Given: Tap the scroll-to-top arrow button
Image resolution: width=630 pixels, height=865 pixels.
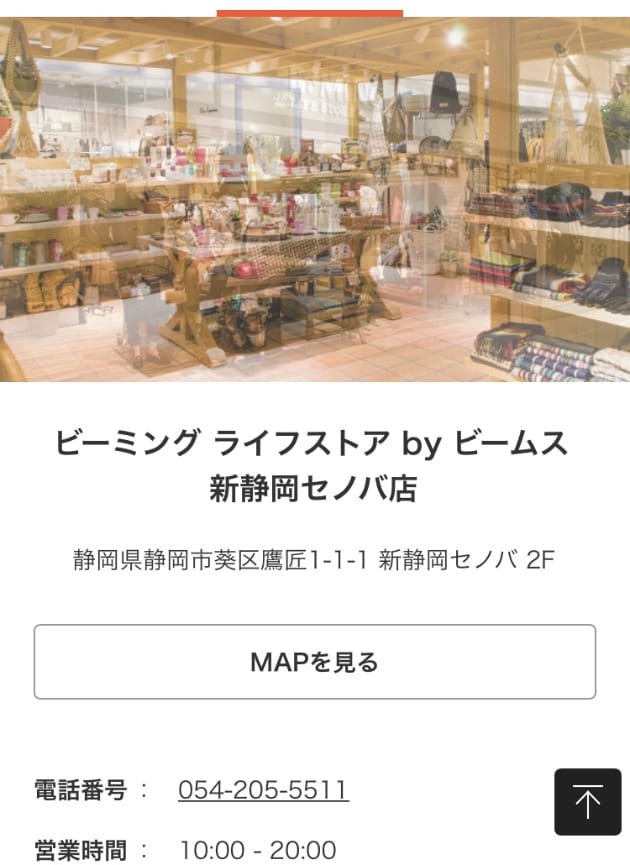Looking at the screenshot, I should pos(587,801).
